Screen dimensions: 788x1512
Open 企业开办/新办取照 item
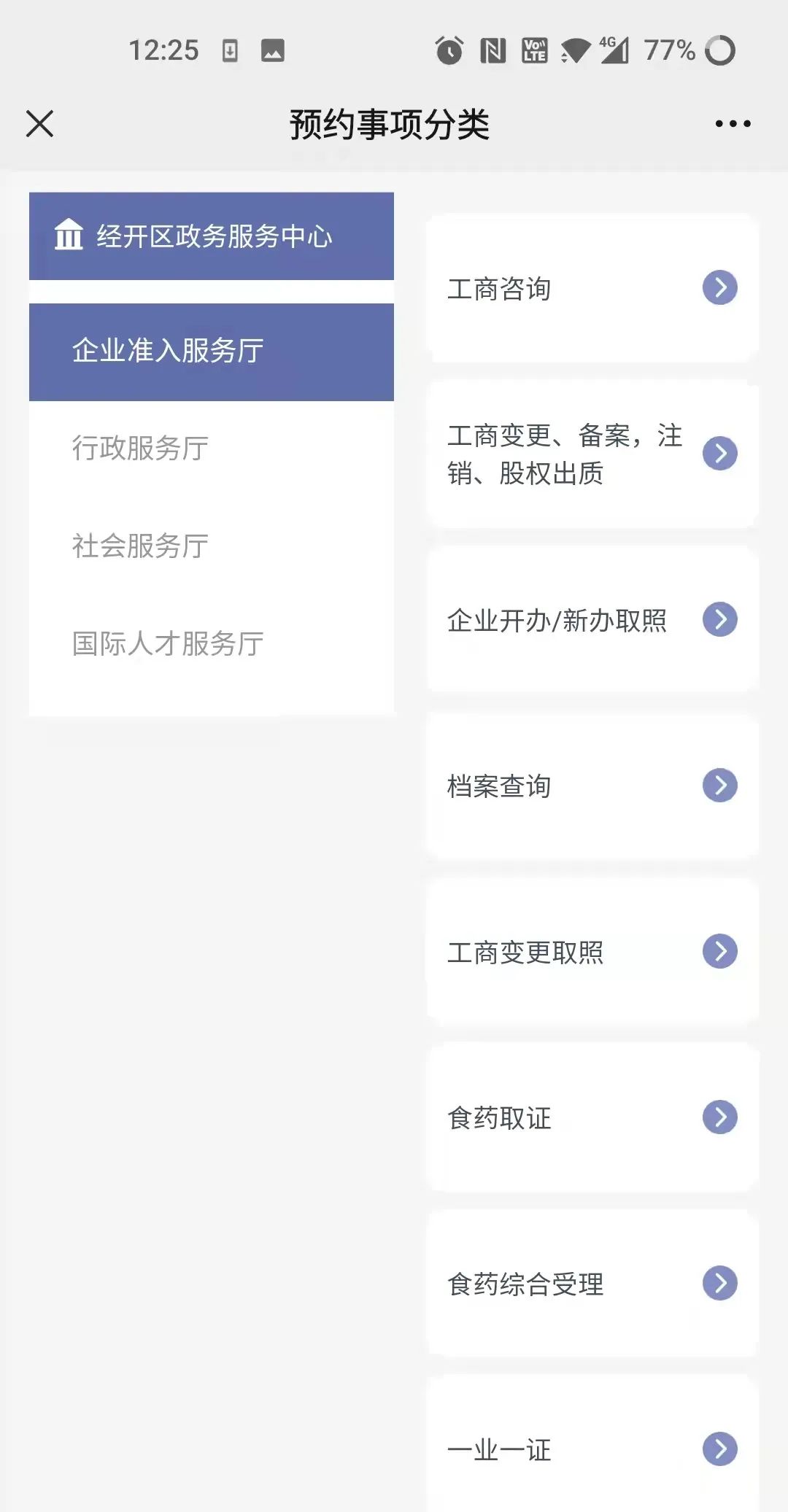click(x=592, y=620)
